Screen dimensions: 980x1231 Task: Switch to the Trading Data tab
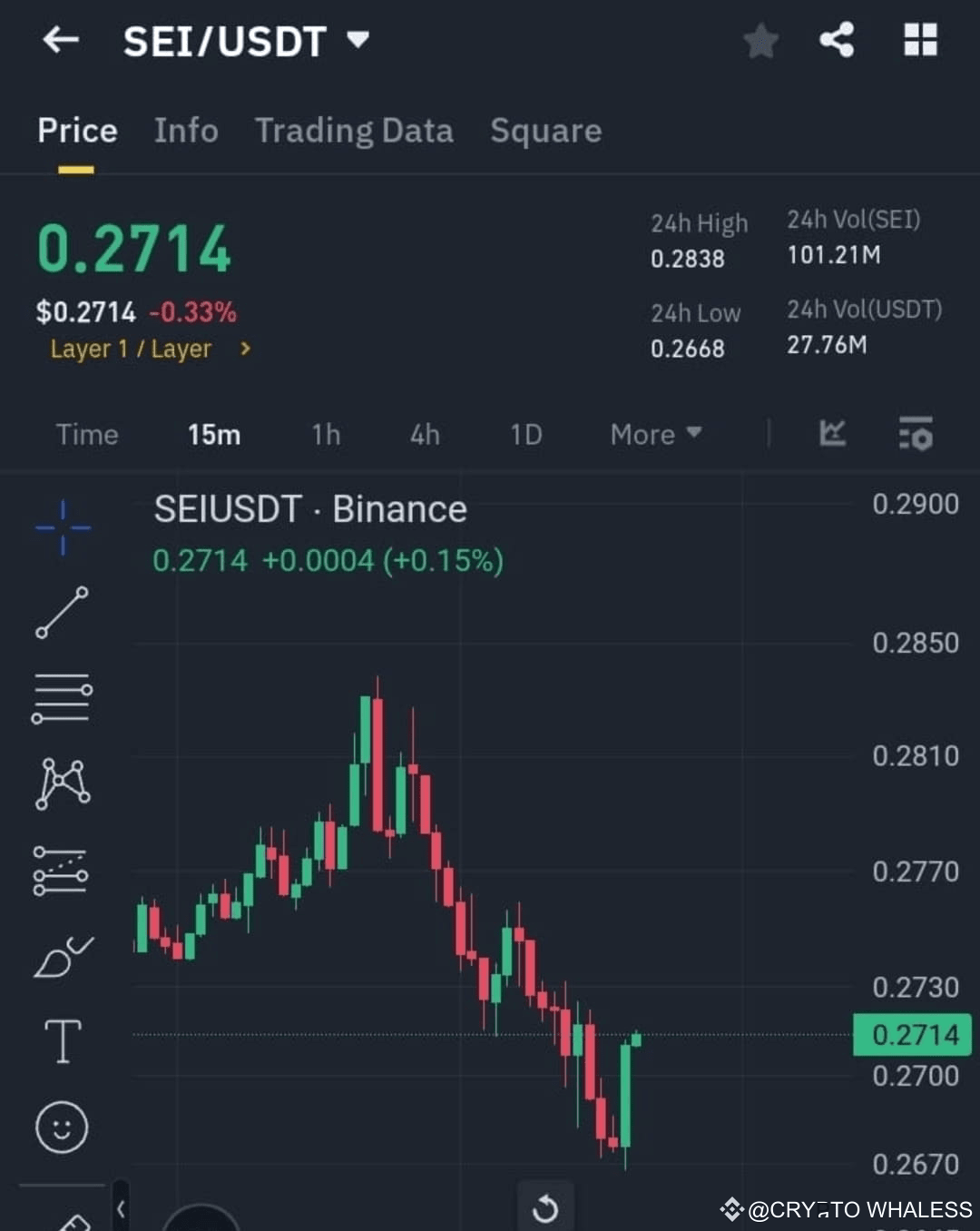click(355, 131)
